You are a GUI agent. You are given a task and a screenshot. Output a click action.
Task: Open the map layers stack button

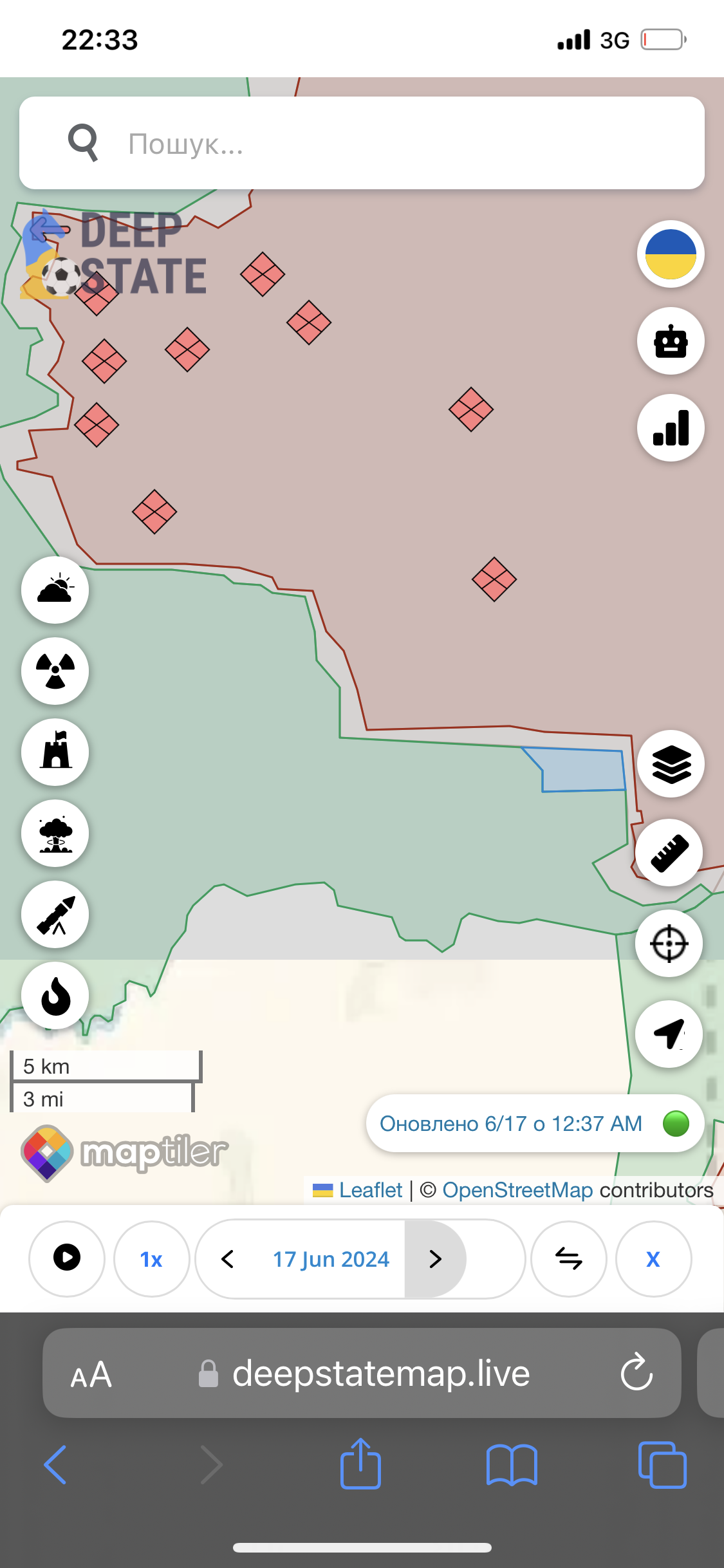671,764
